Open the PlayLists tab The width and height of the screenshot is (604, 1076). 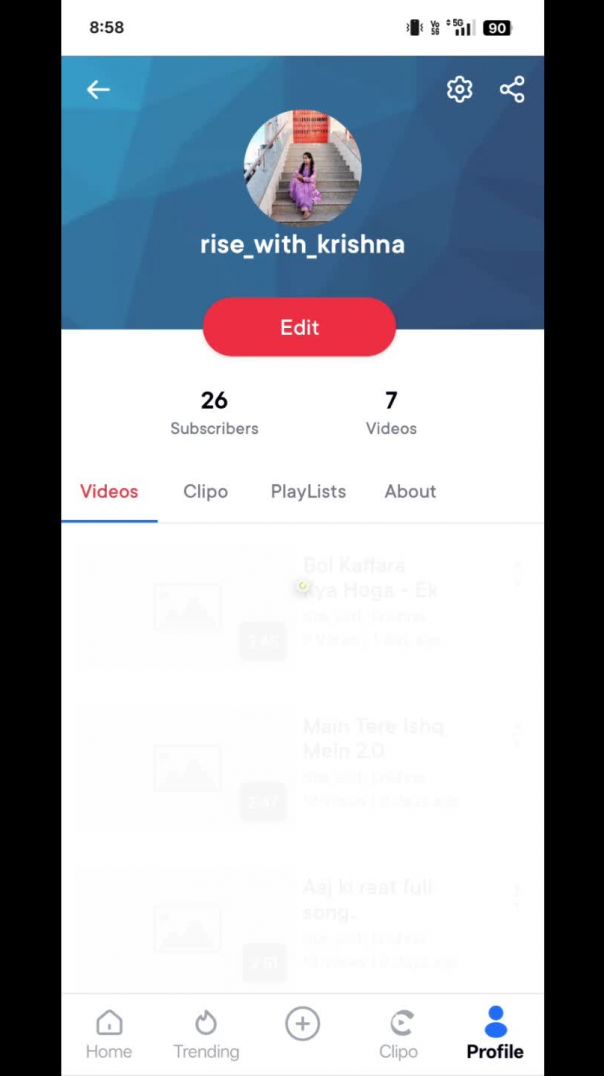coord(308,492)
